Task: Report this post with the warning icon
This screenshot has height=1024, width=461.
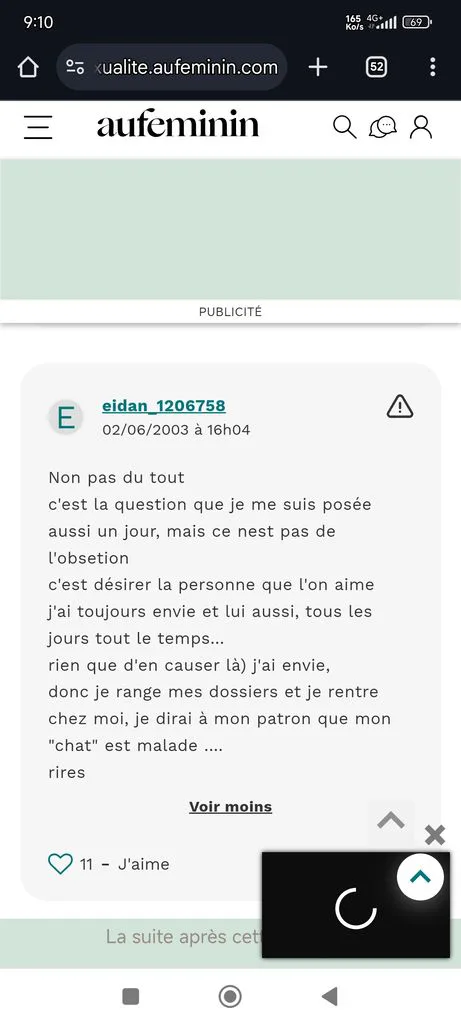Action: pyautogui.click(x=400, y=407)
